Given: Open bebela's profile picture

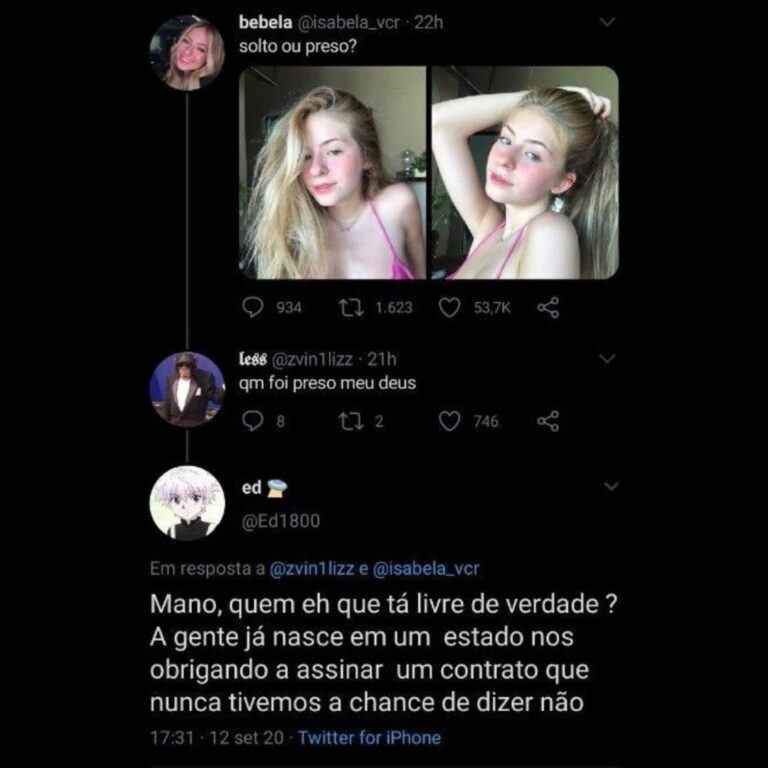Looking at the screenshot, I should tap(186, 53).
